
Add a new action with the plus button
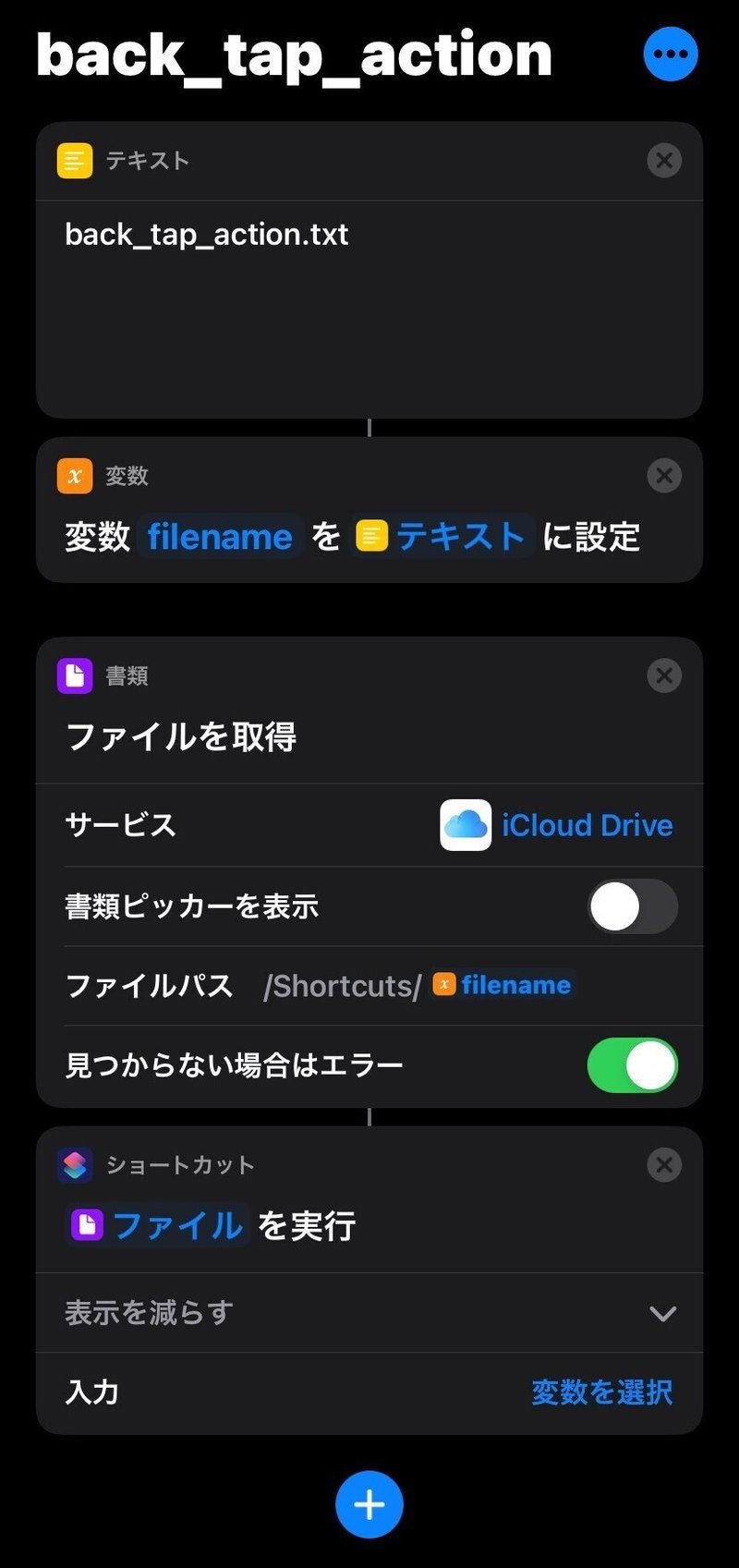369,1503
